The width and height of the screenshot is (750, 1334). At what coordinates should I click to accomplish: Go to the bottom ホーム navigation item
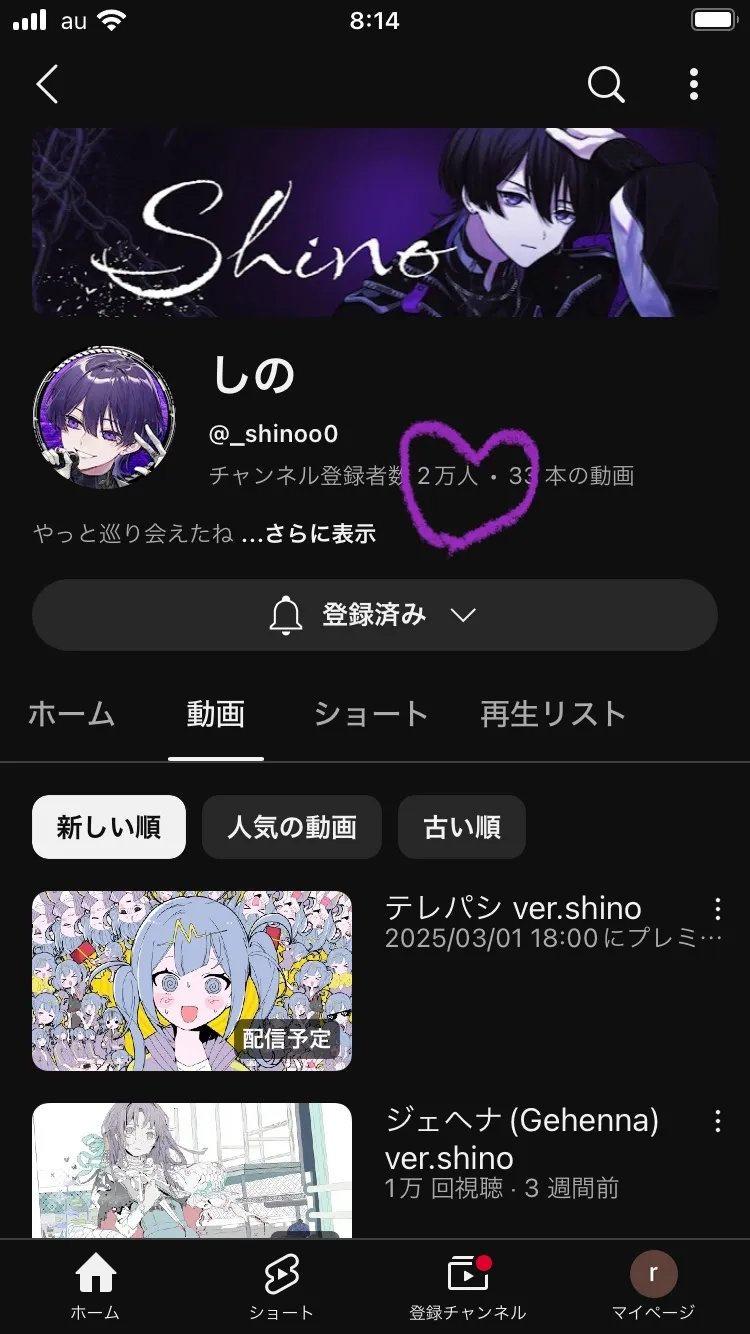[95, 1285]
